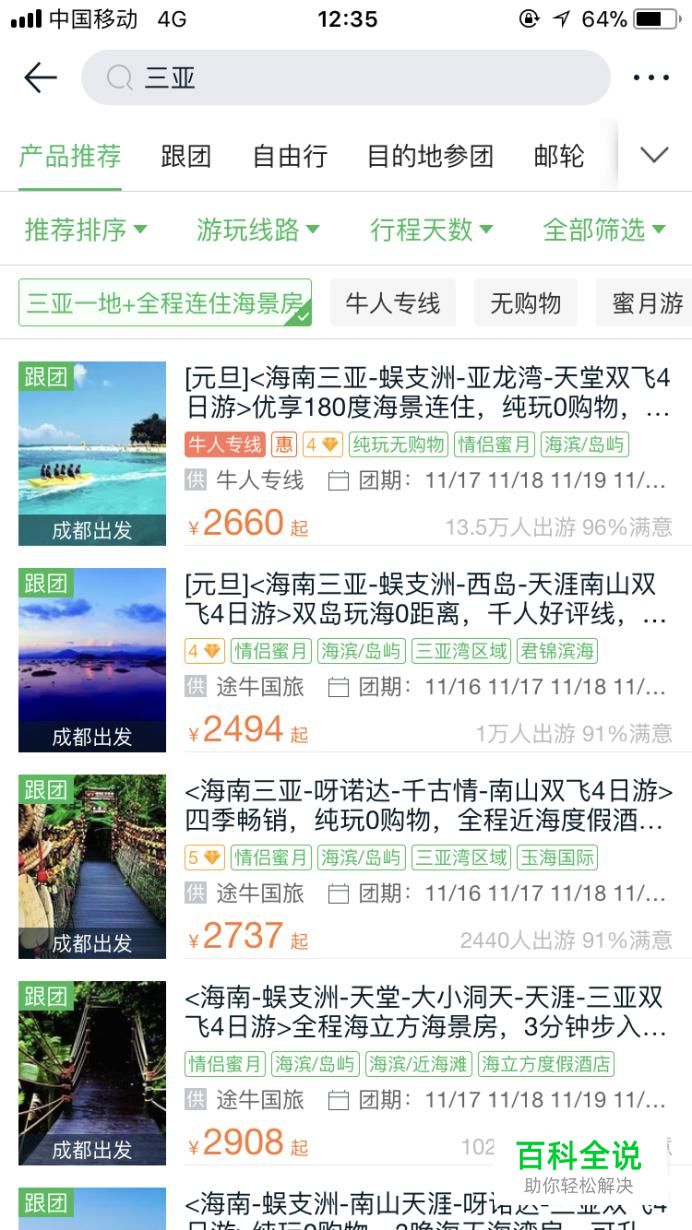View the ¥2908 海立方海景房 tour
This screenshot has width=692, height=1230.
click(346, 1072)
